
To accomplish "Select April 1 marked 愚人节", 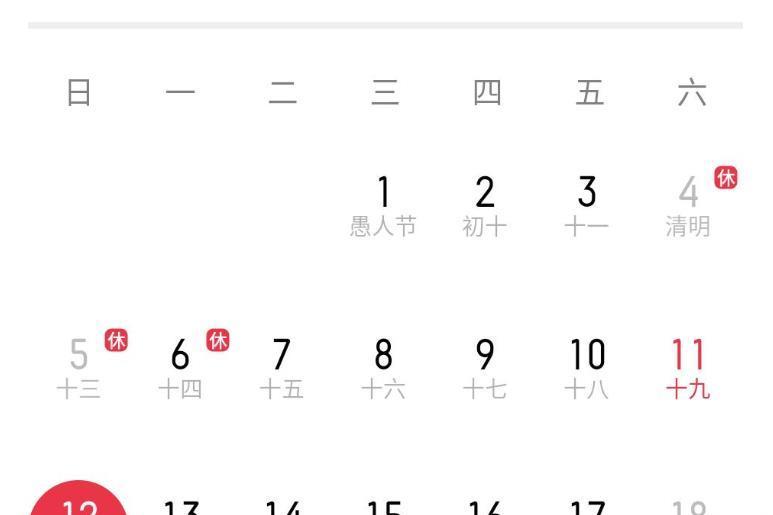I will [x=384, y=206].
